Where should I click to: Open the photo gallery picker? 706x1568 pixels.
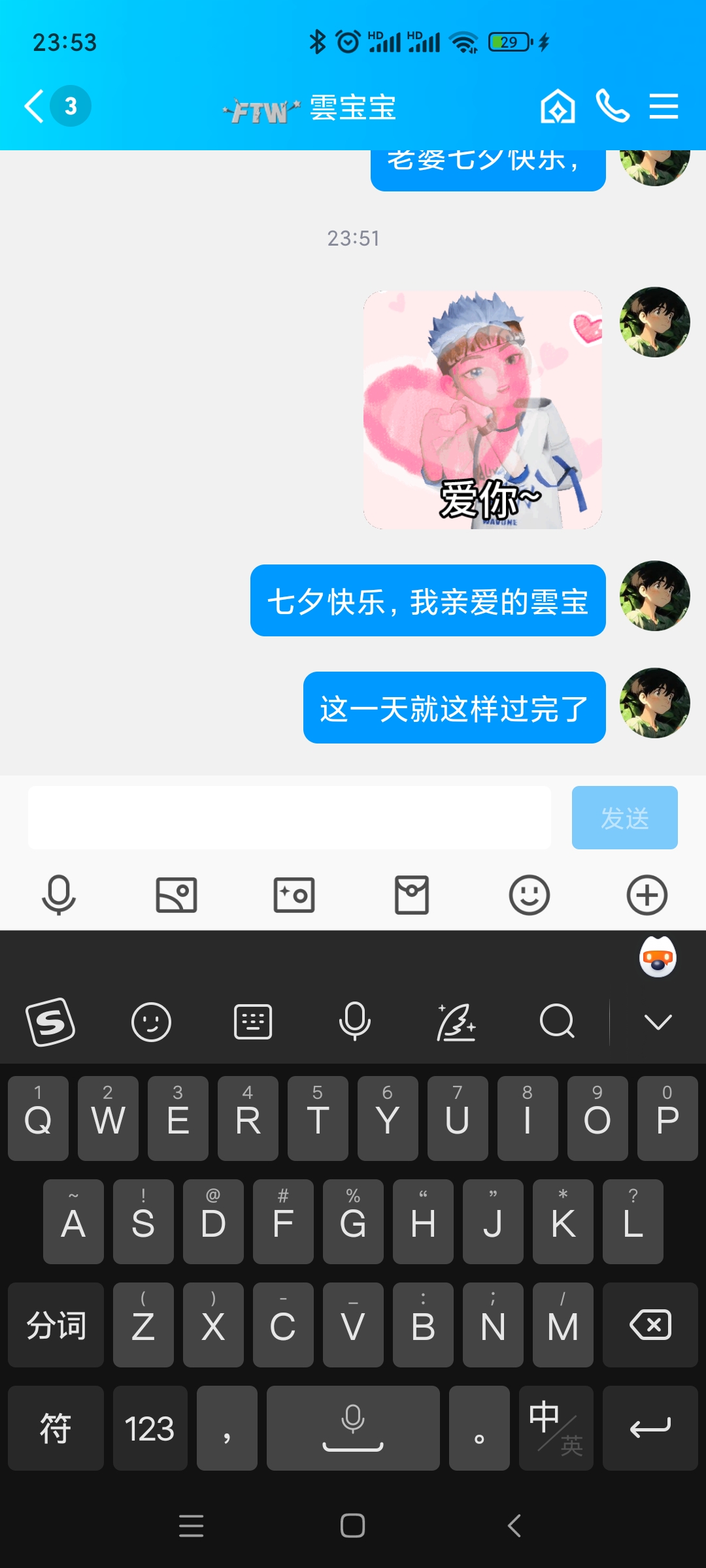pyautogui.click(x=176, y=895)
